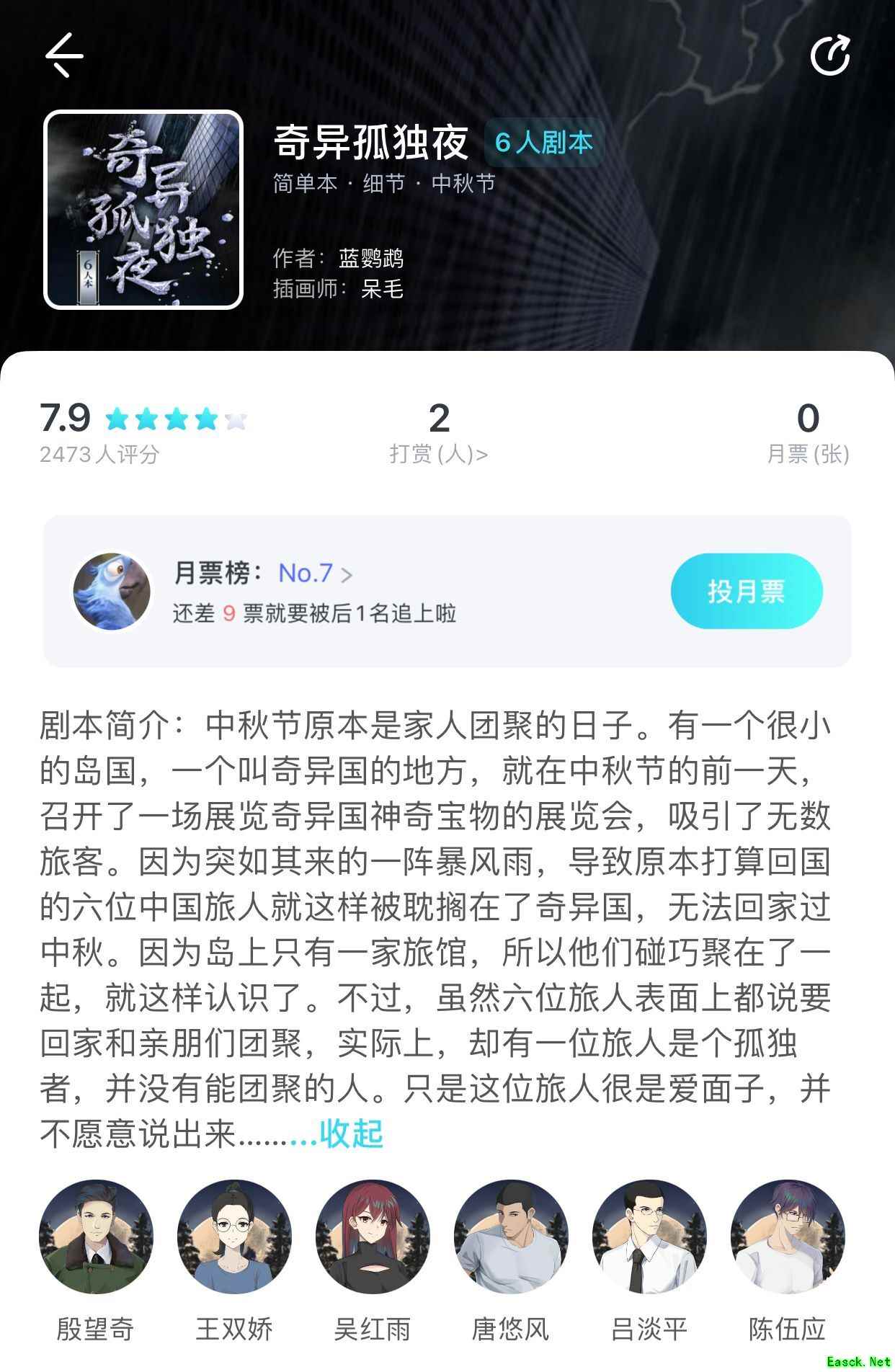The width and height of the screenshot is (895, 1372).
Task: View character 唐悠风
Action: tap(511, 1237)
